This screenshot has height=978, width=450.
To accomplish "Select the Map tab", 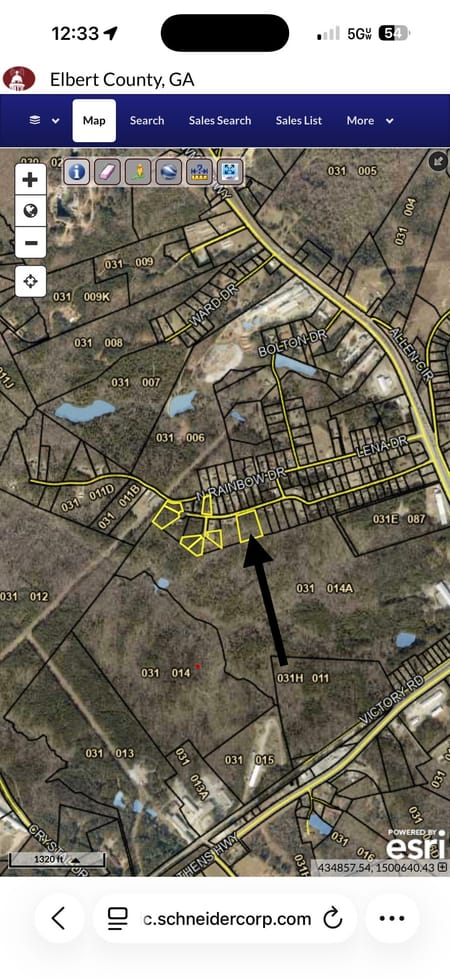I will coord(94,120).
